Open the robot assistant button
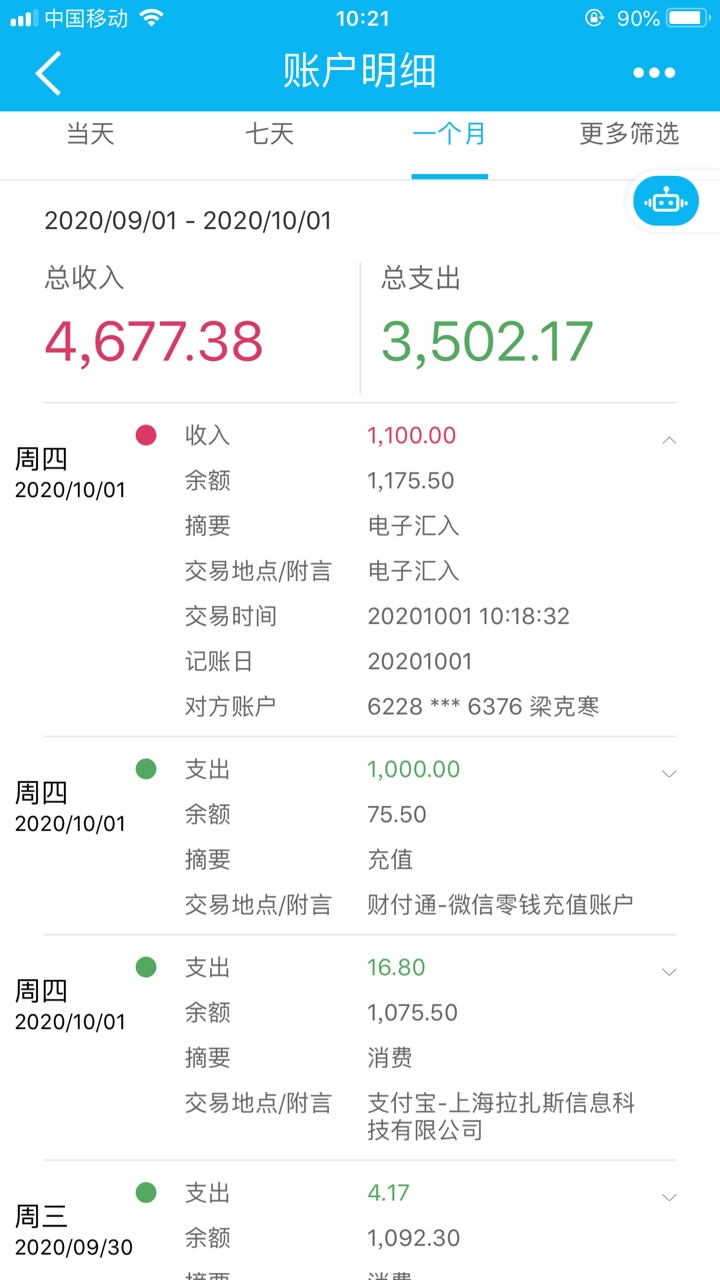This screenshot has height=1280, width=720. click(665, 201)
